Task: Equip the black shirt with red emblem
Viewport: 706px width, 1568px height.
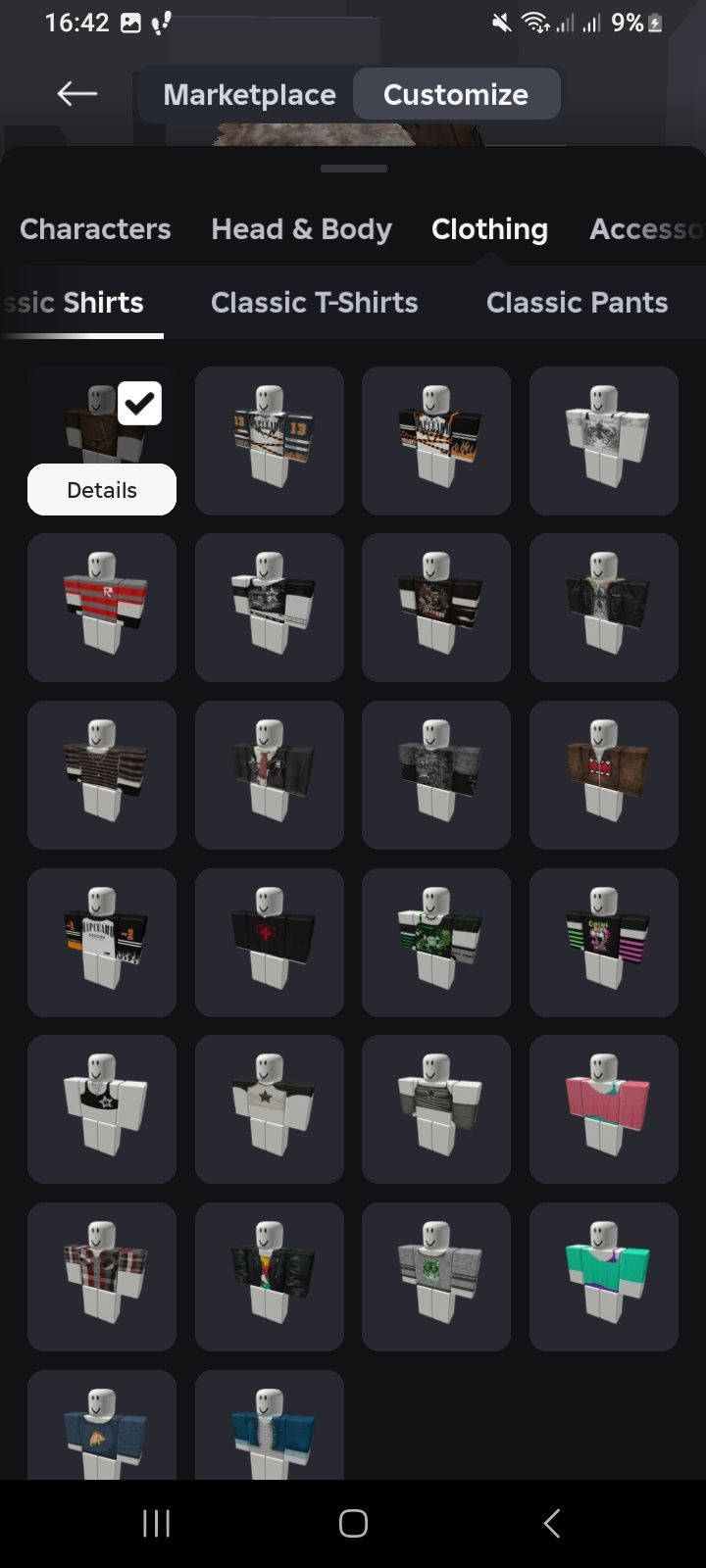Action: click(x=270, y=942)
